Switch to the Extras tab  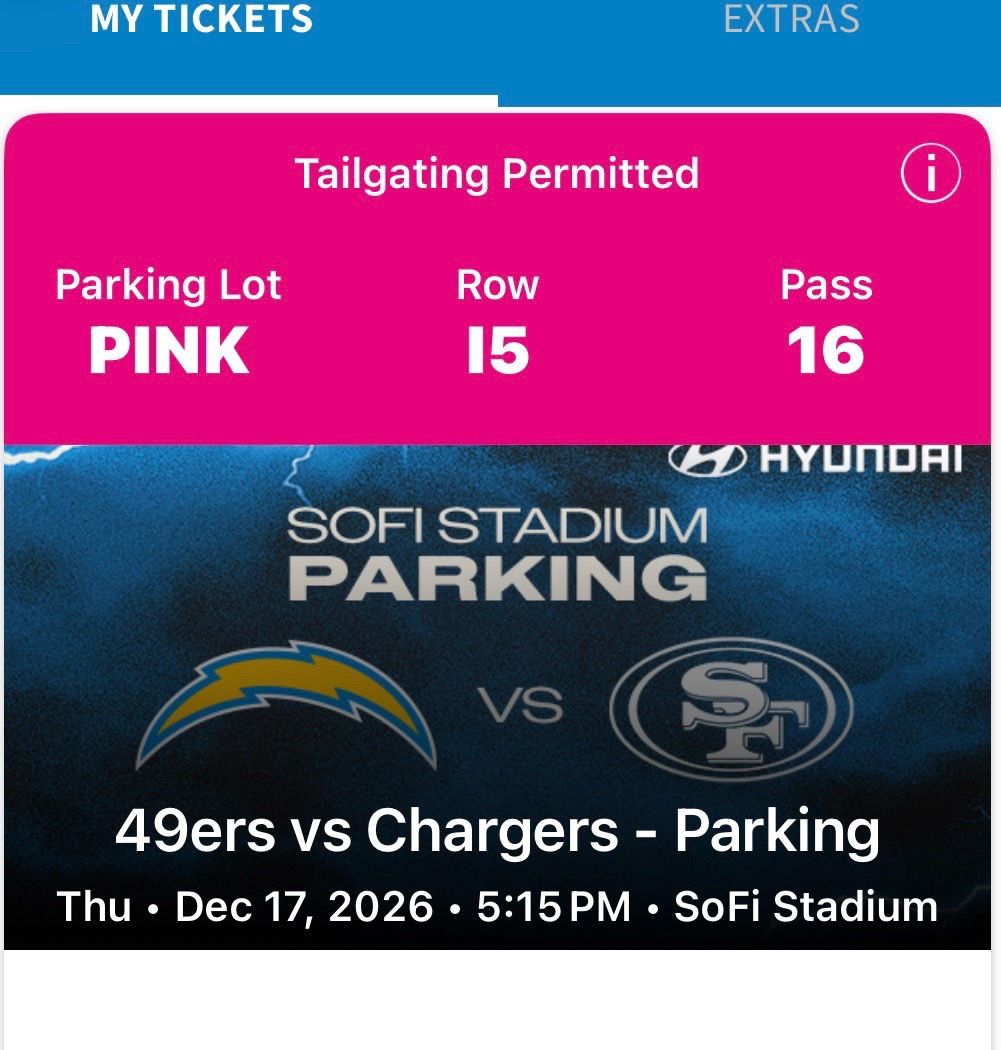(791, 19)
